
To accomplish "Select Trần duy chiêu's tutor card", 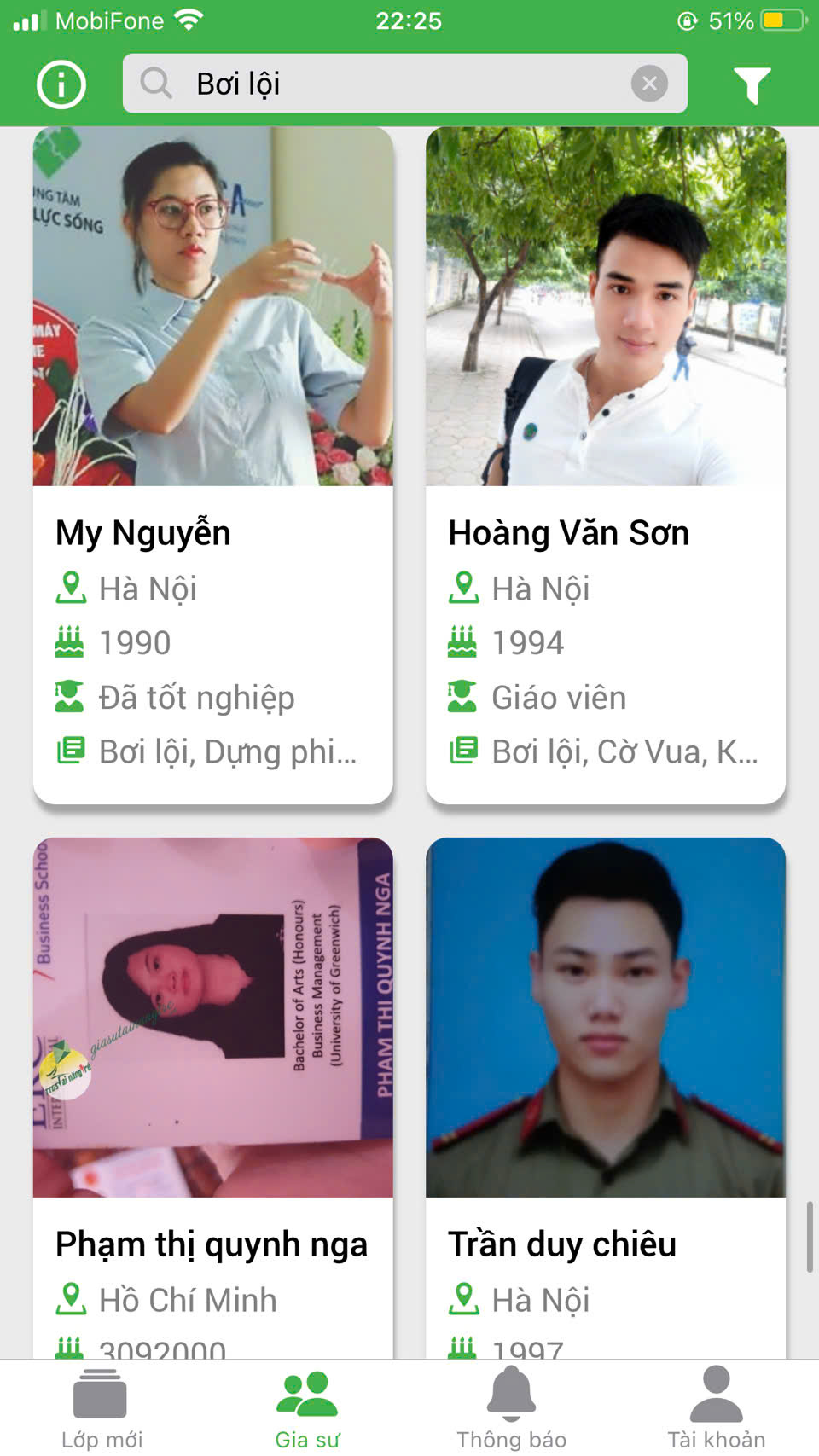I will pos(605,1100).
